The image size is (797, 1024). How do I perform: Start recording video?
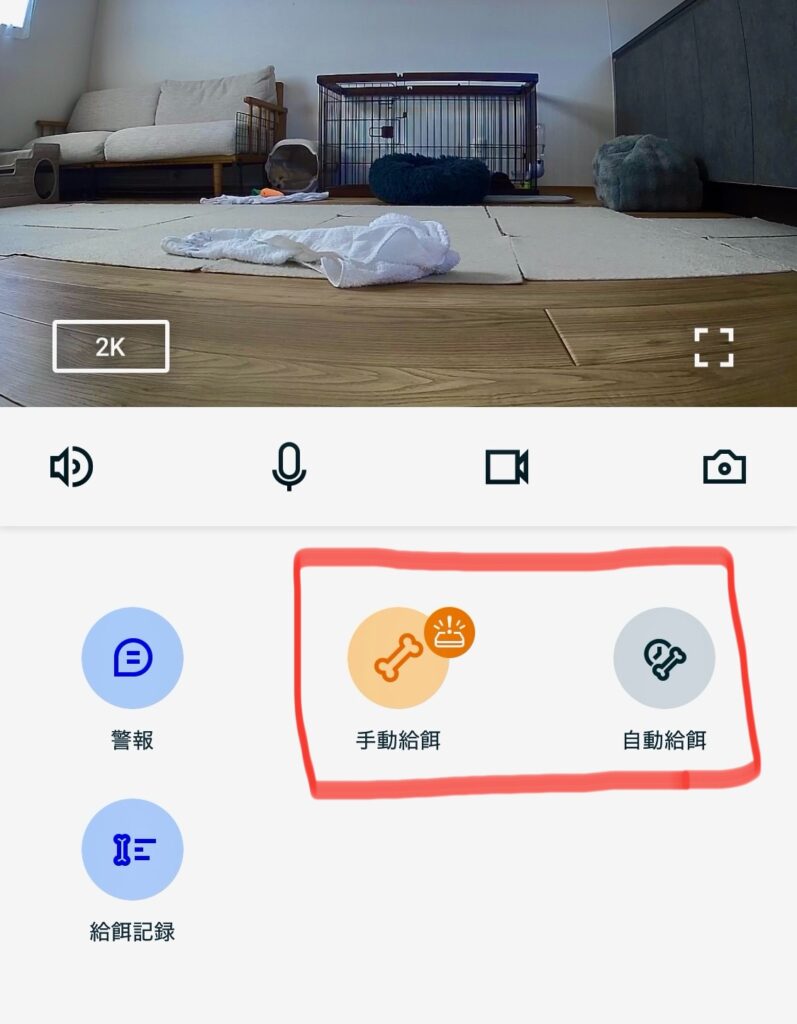pos(506,467)
